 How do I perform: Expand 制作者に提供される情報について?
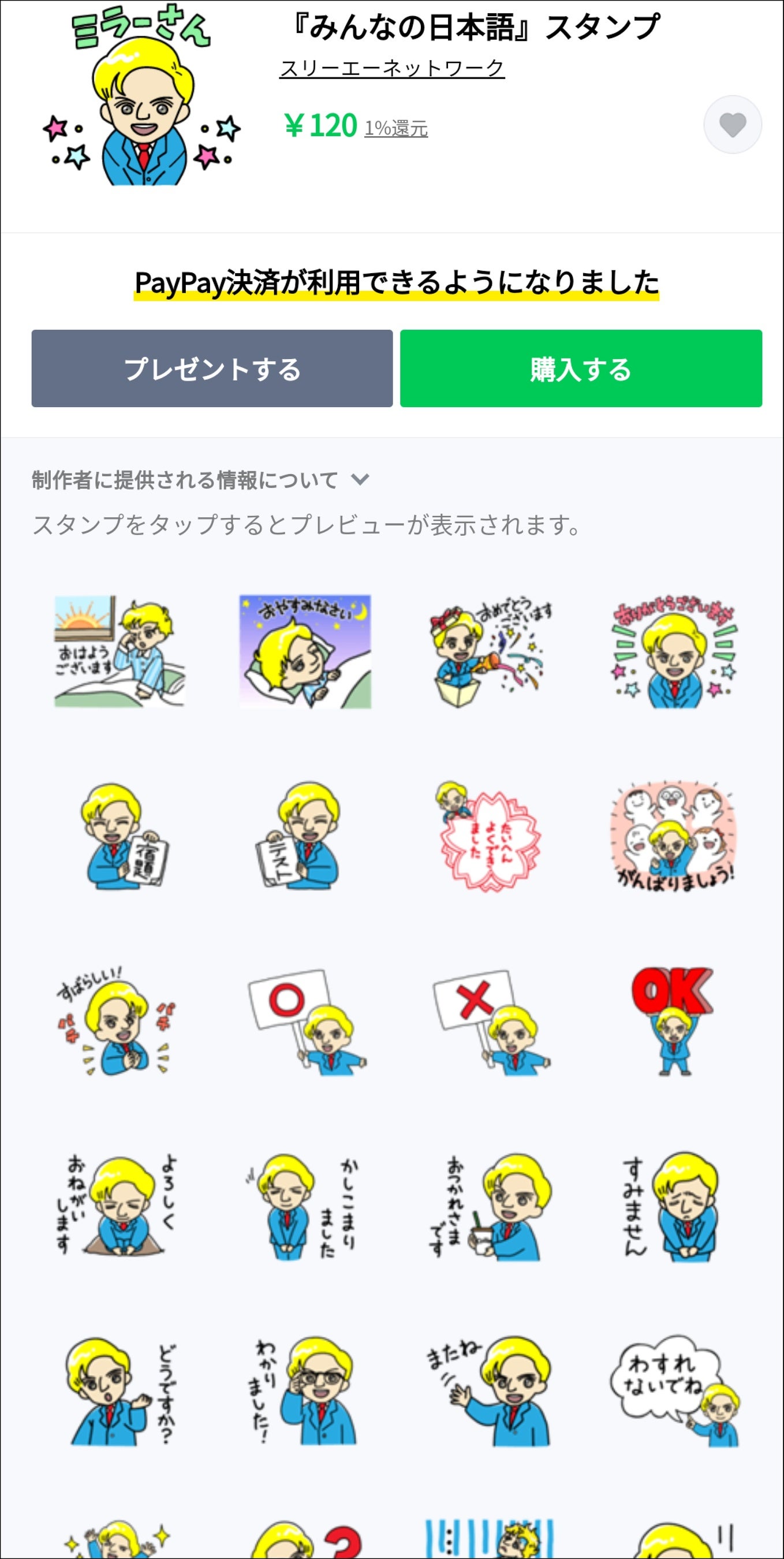tap(200, 480)
